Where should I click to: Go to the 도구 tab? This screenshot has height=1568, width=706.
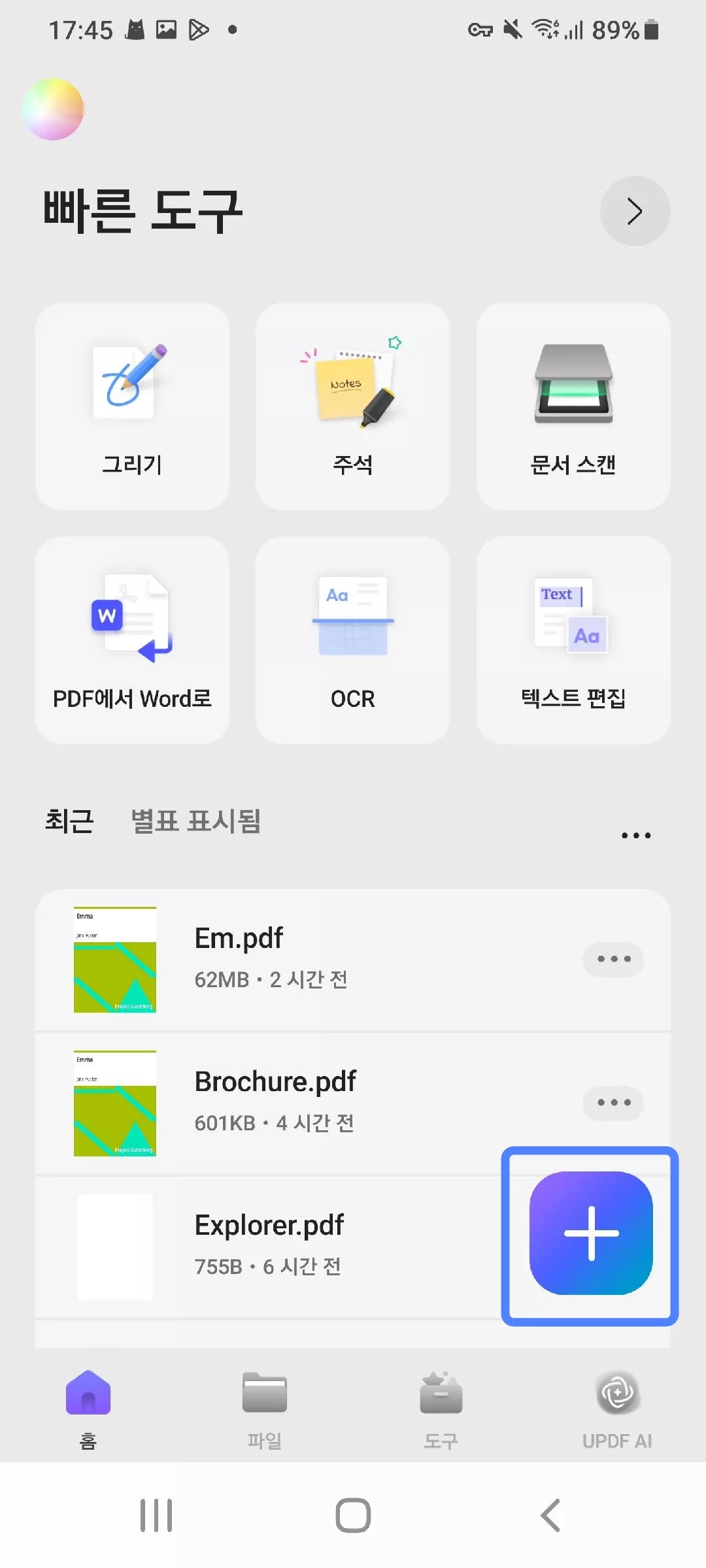(x=441, y=1409)
